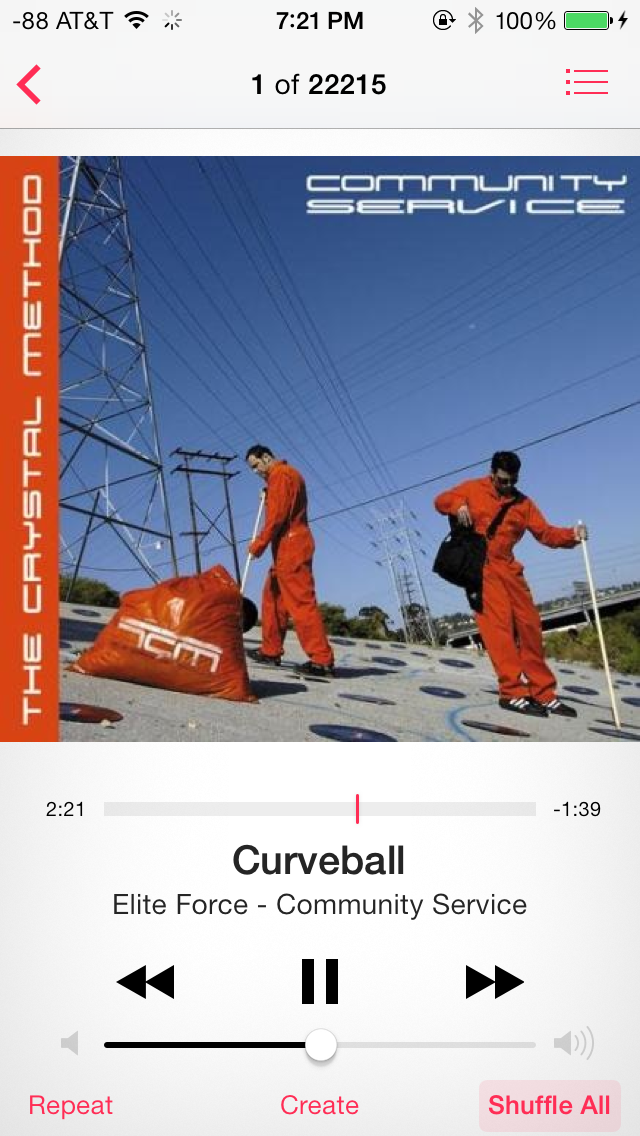Pause the song Curveball

coord(320,981)
